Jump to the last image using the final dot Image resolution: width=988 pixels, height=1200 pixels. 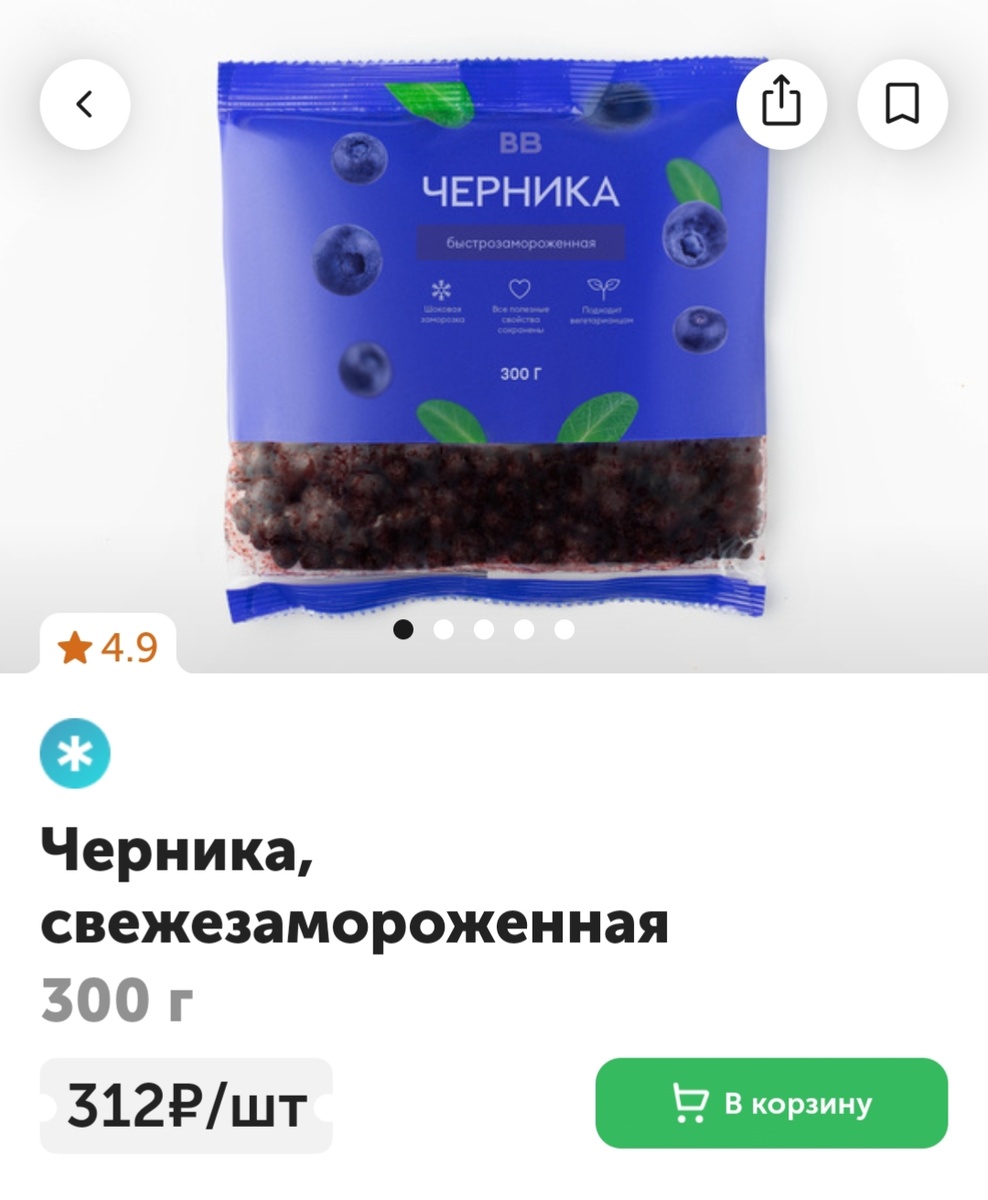564,630
